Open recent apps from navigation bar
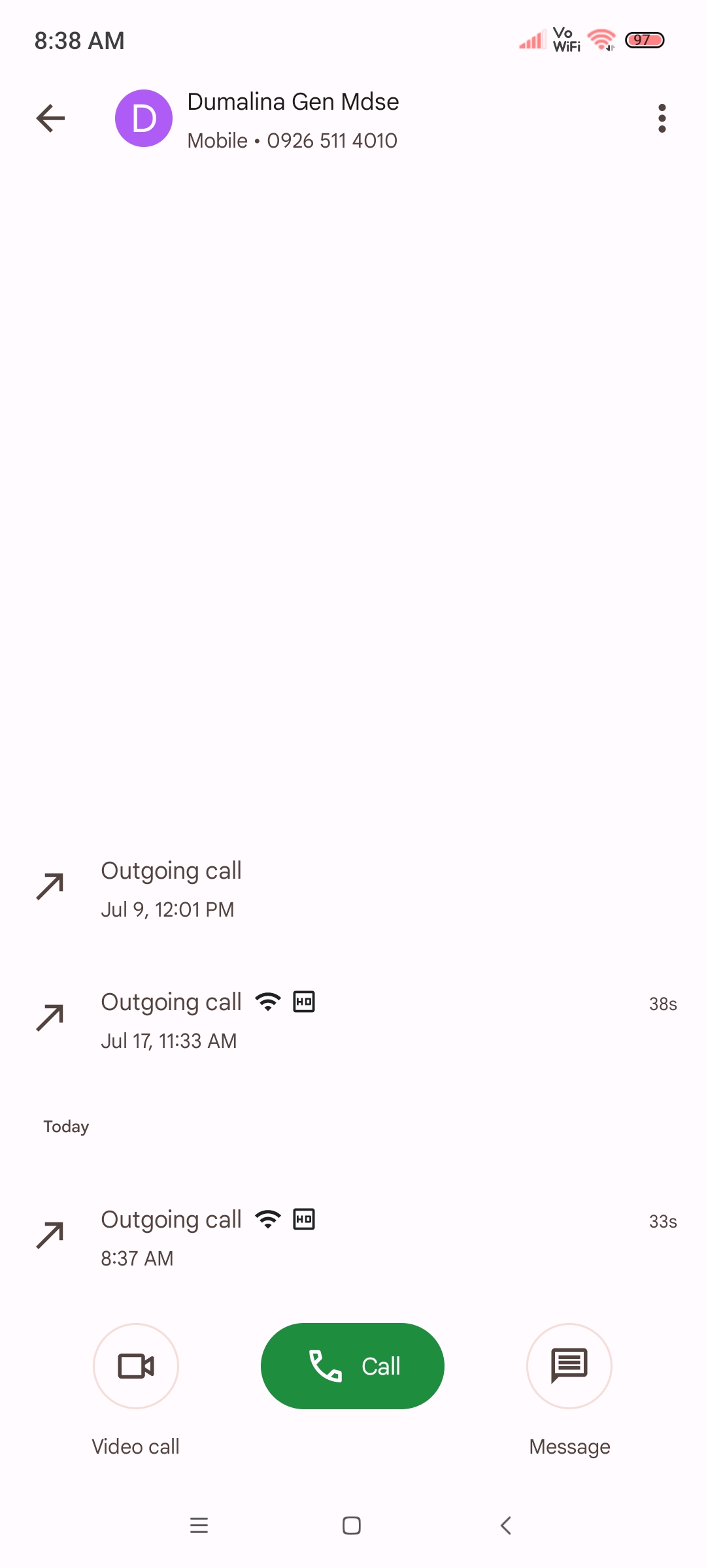 199,1526
